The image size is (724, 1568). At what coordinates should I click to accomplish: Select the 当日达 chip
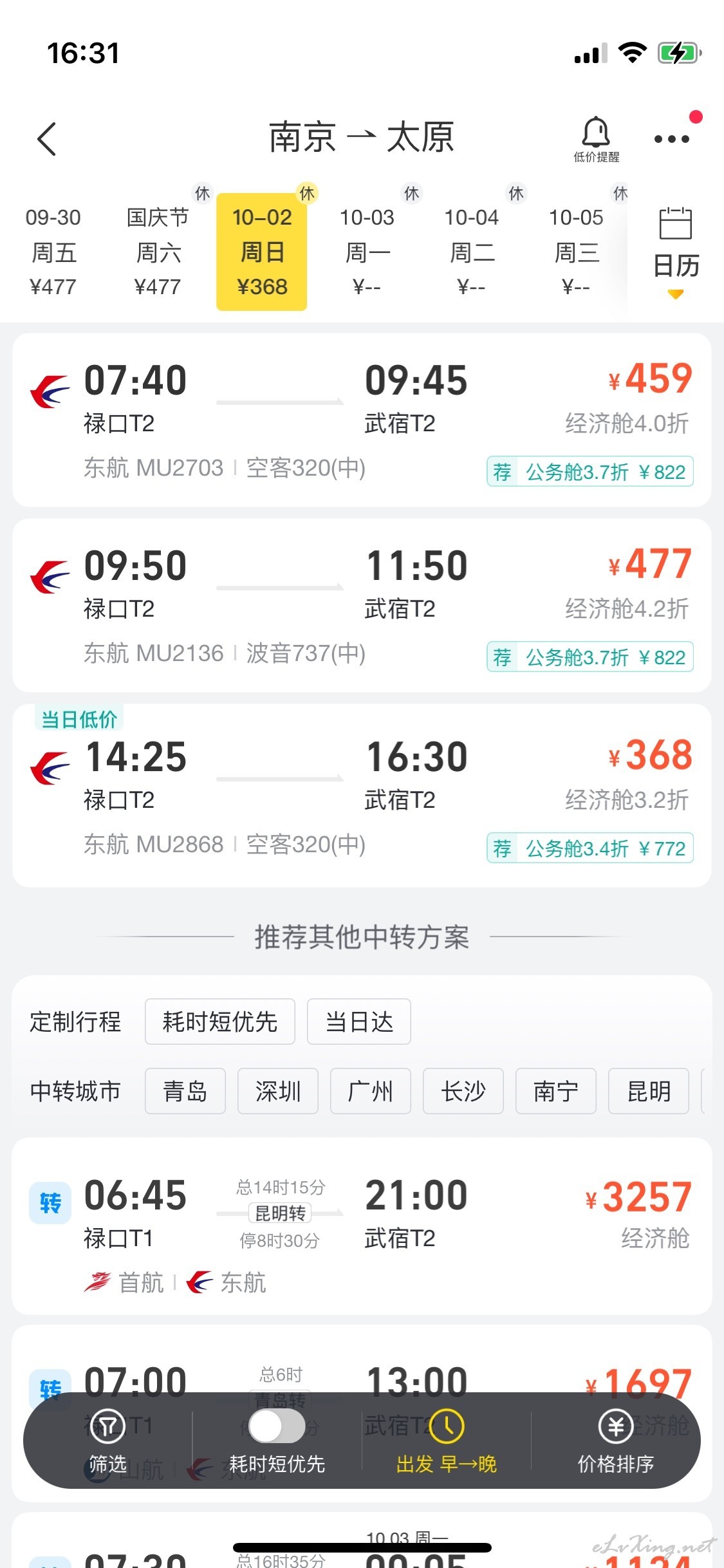click(359, 1022)
